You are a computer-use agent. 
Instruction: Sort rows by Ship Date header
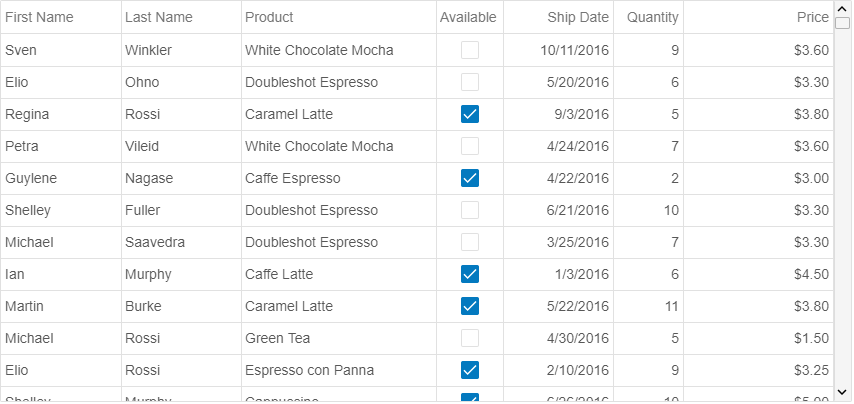(x=578, y=17)
